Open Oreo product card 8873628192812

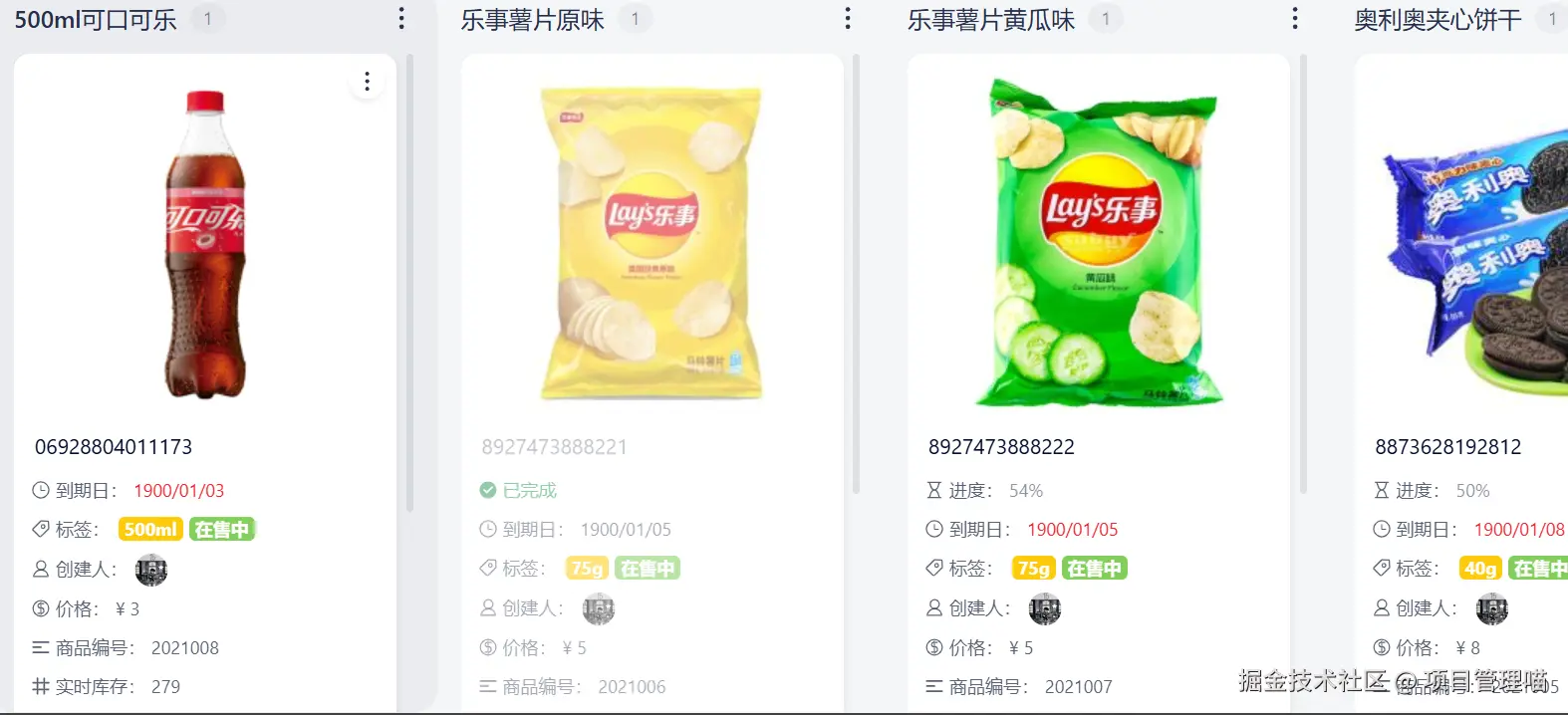coord(1447,447)
